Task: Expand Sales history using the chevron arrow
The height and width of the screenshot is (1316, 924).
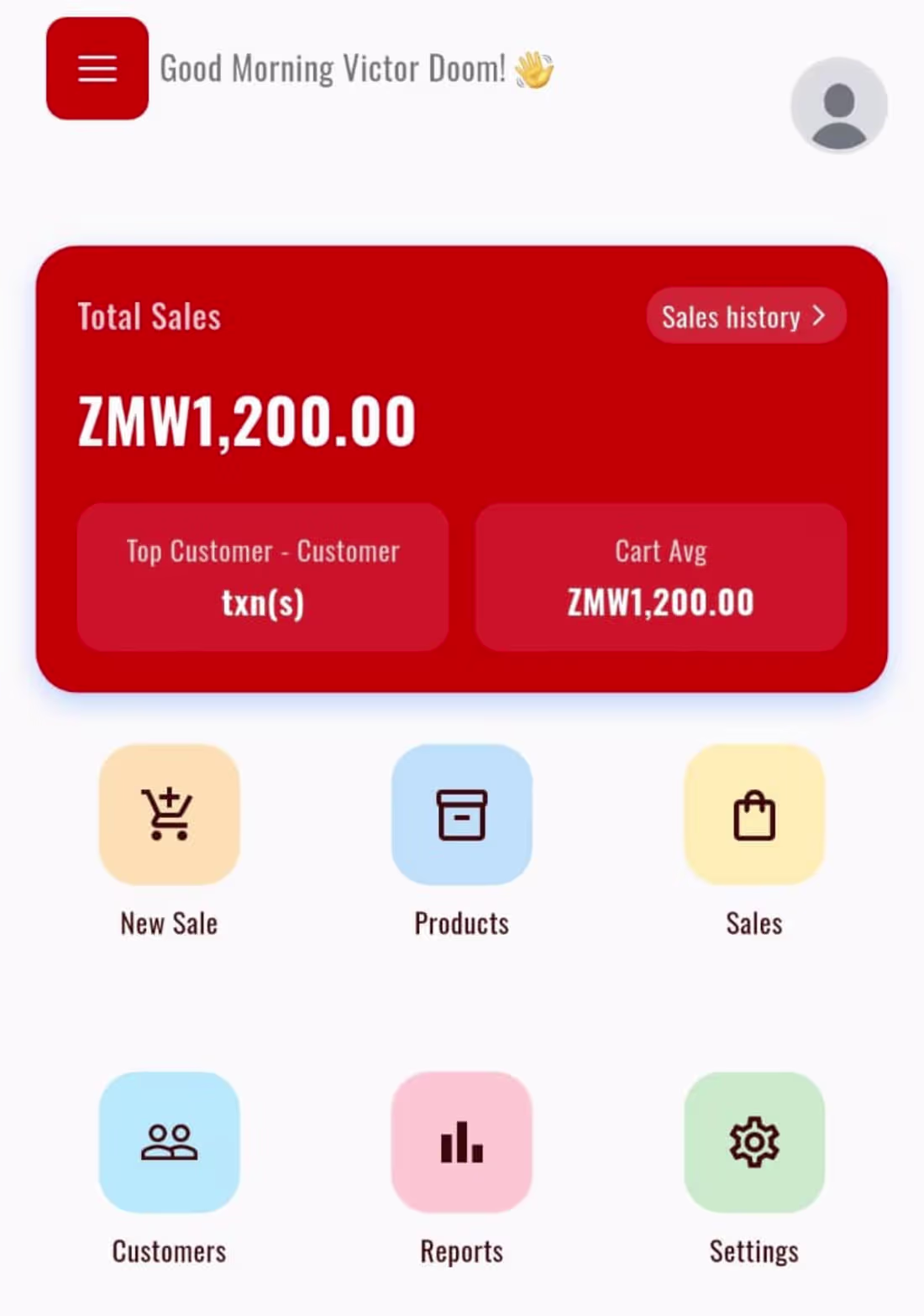Action: click(x=817, y=317)
